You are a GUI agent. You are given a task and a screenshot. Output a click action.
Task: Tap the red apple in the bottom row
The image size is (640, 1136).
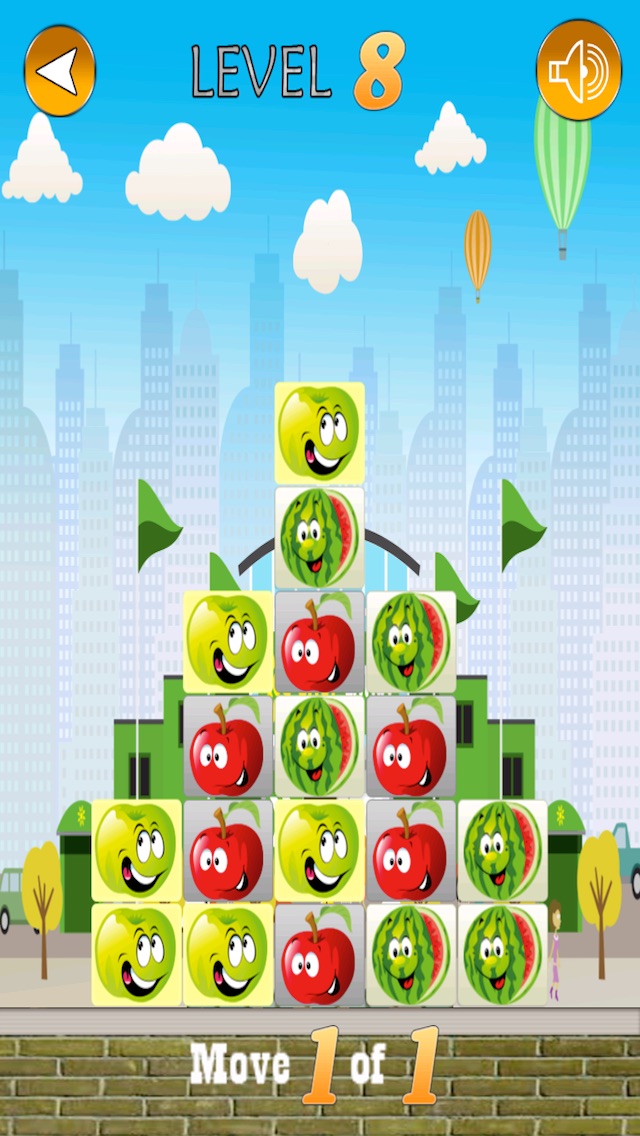coord(320,954)
